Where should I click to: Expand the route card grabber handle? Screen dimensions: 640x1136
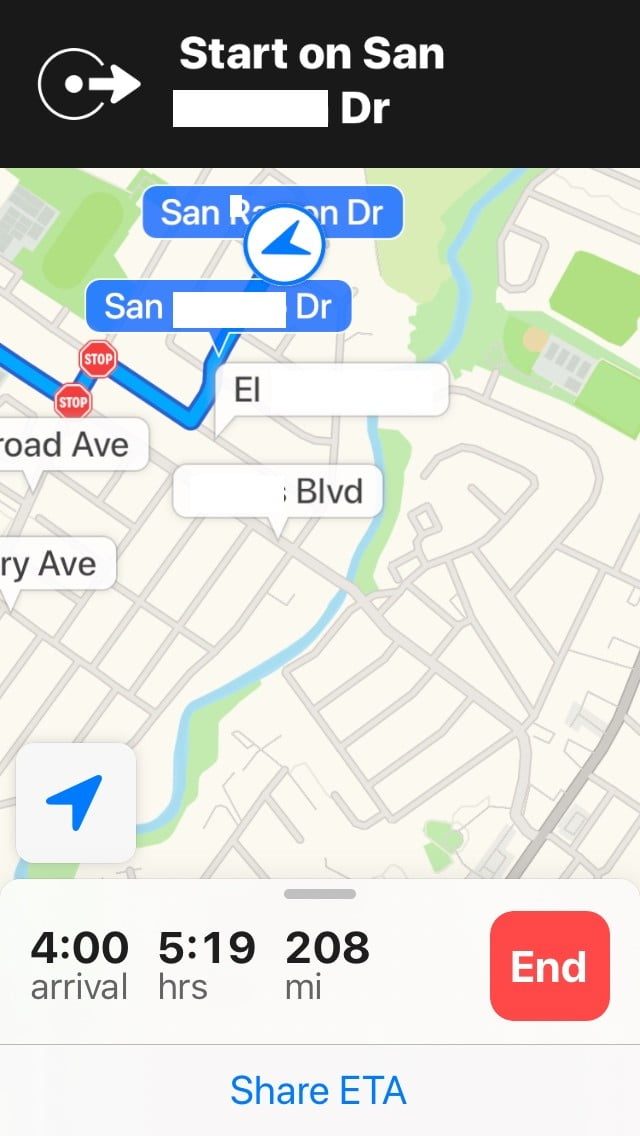pos(320,894)
